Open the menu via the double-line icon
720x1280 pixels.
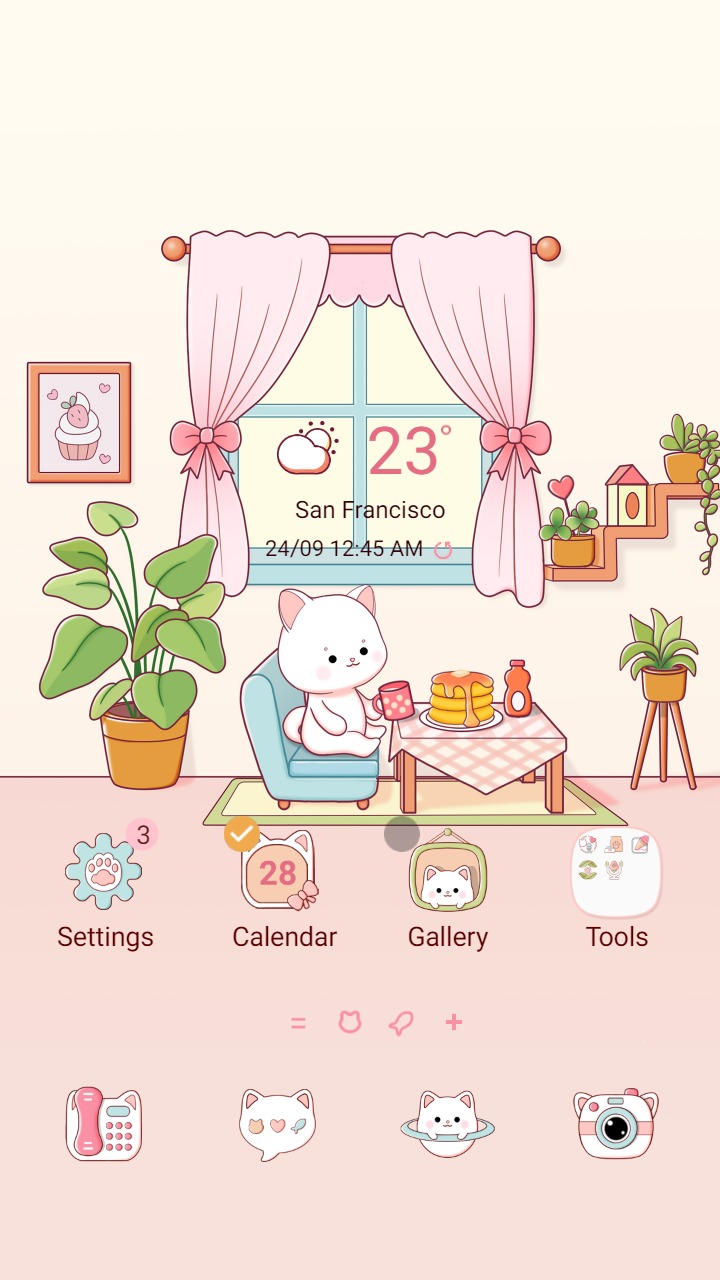tap(298, 1023)
